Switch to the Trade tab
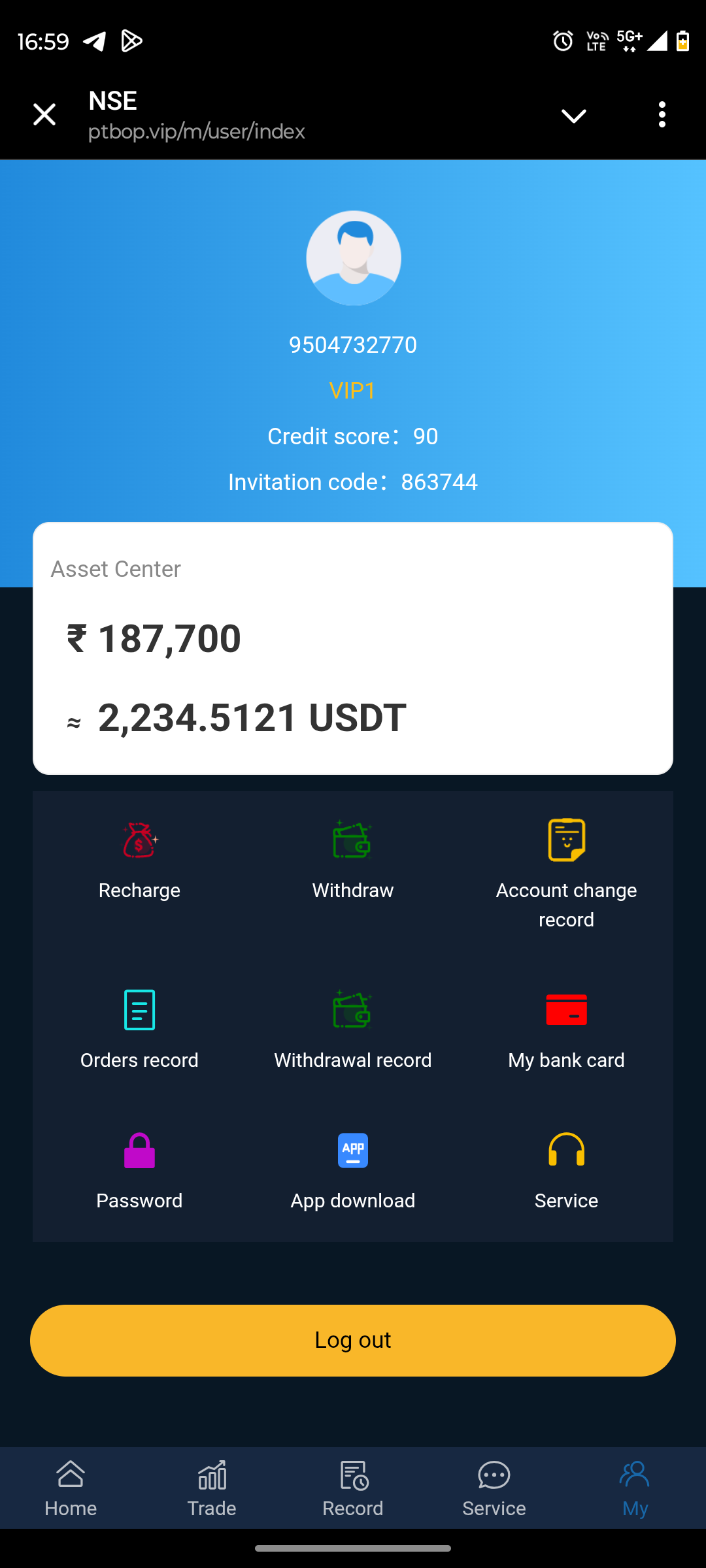706x1568 pixels. (x=212, y=1488)
